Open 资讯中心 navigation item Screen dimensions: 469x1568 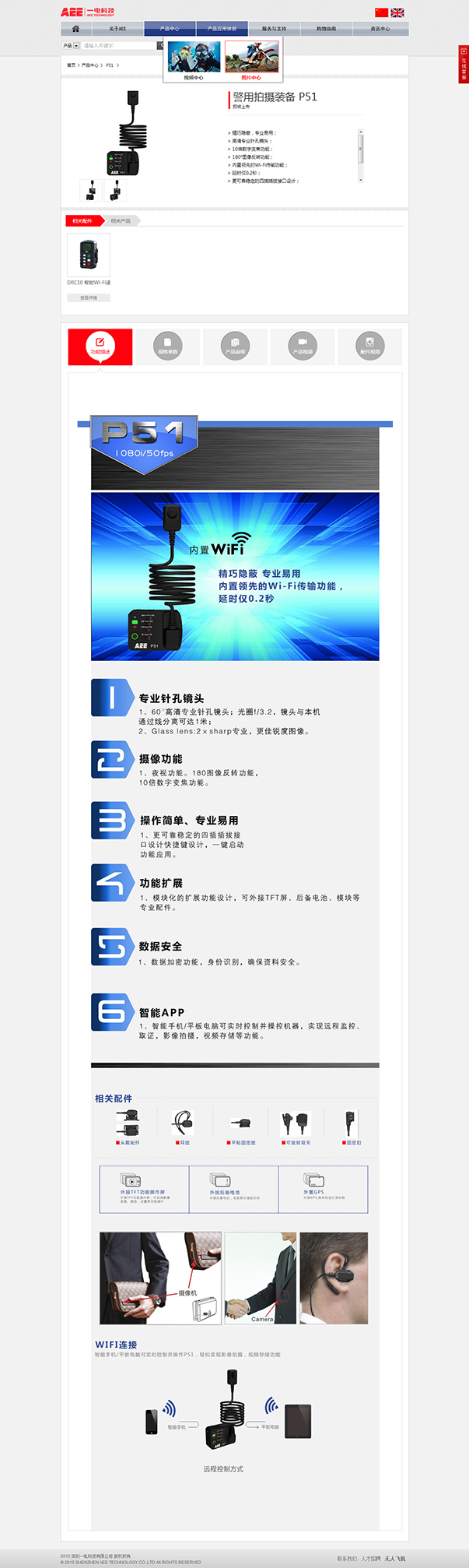(x=380, y=29)
